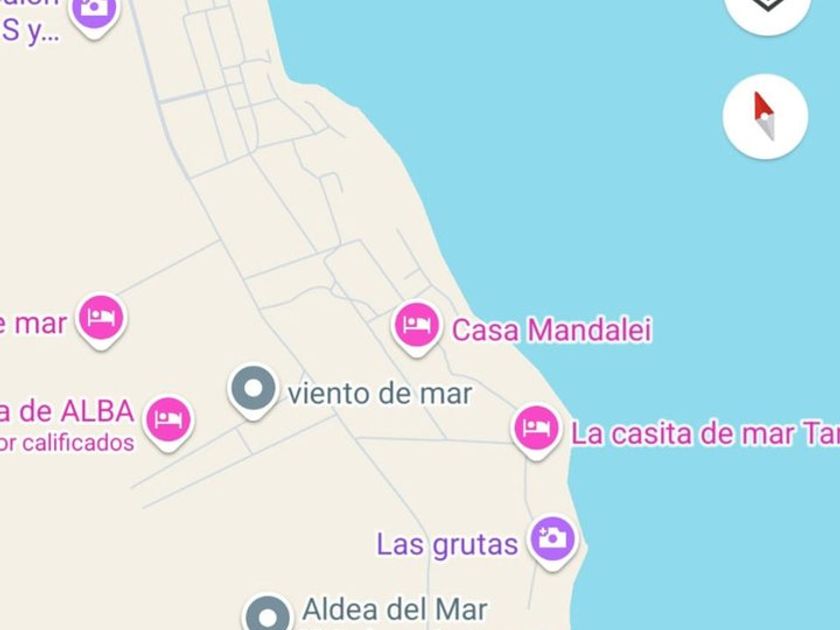Tap the compass button to reset north
Screen dimensions: 840x630
[765, 116]
